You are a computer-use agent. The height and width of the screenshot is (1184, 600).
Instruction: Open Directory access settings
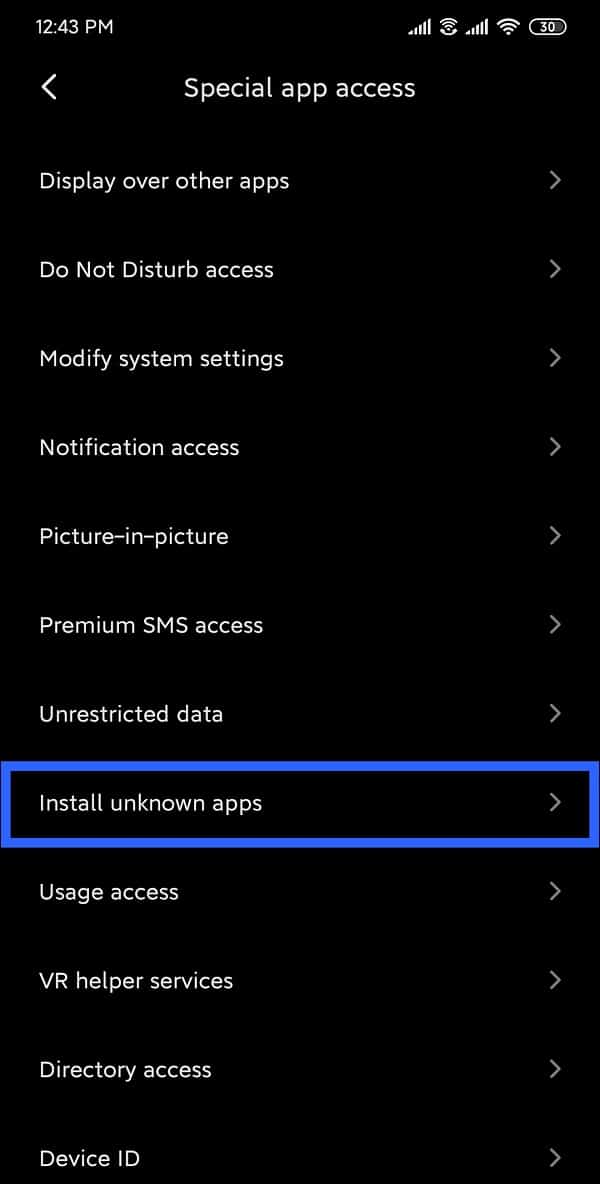300,1069
